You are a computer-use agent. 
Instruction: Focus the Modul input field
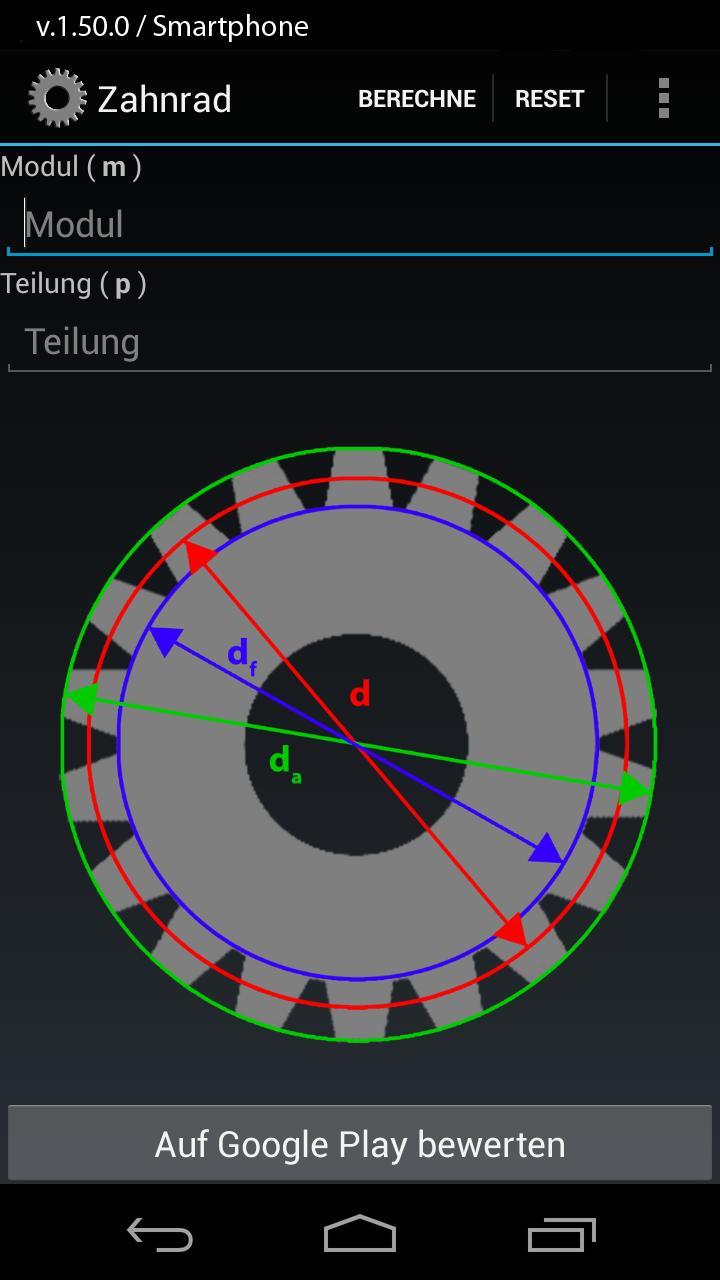[360, 225]
